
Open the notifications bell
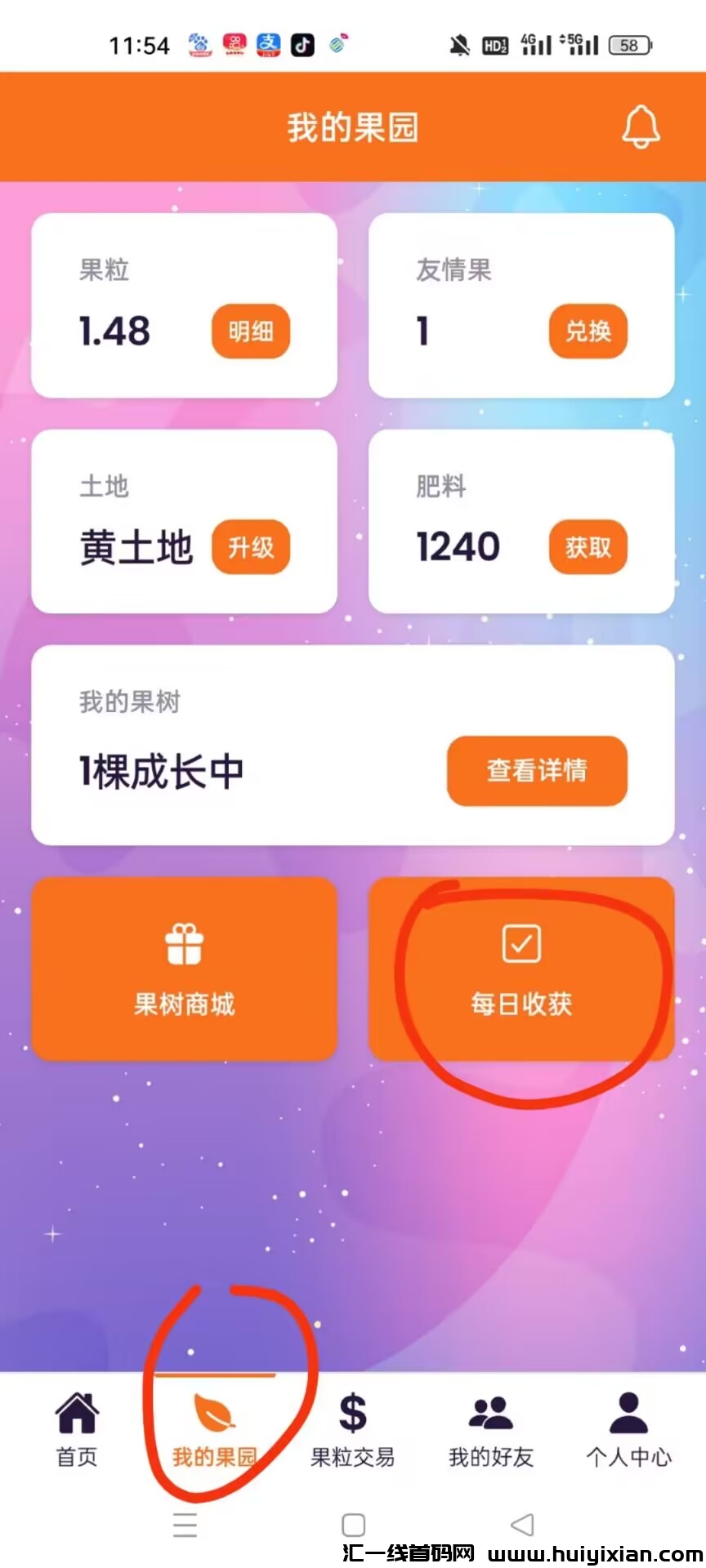641,127
